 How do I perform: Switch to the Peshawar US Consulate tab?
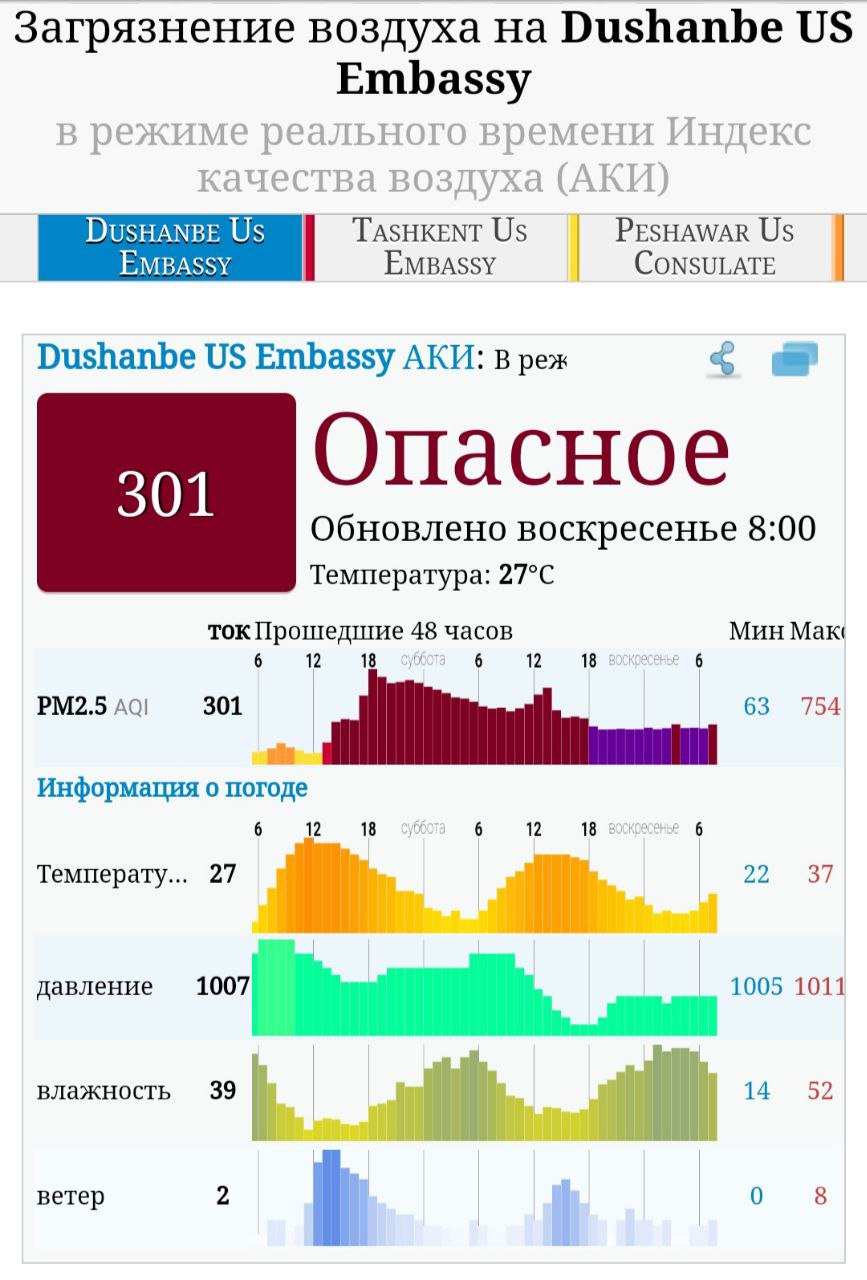pyautogui.click(x=704, y=247)
